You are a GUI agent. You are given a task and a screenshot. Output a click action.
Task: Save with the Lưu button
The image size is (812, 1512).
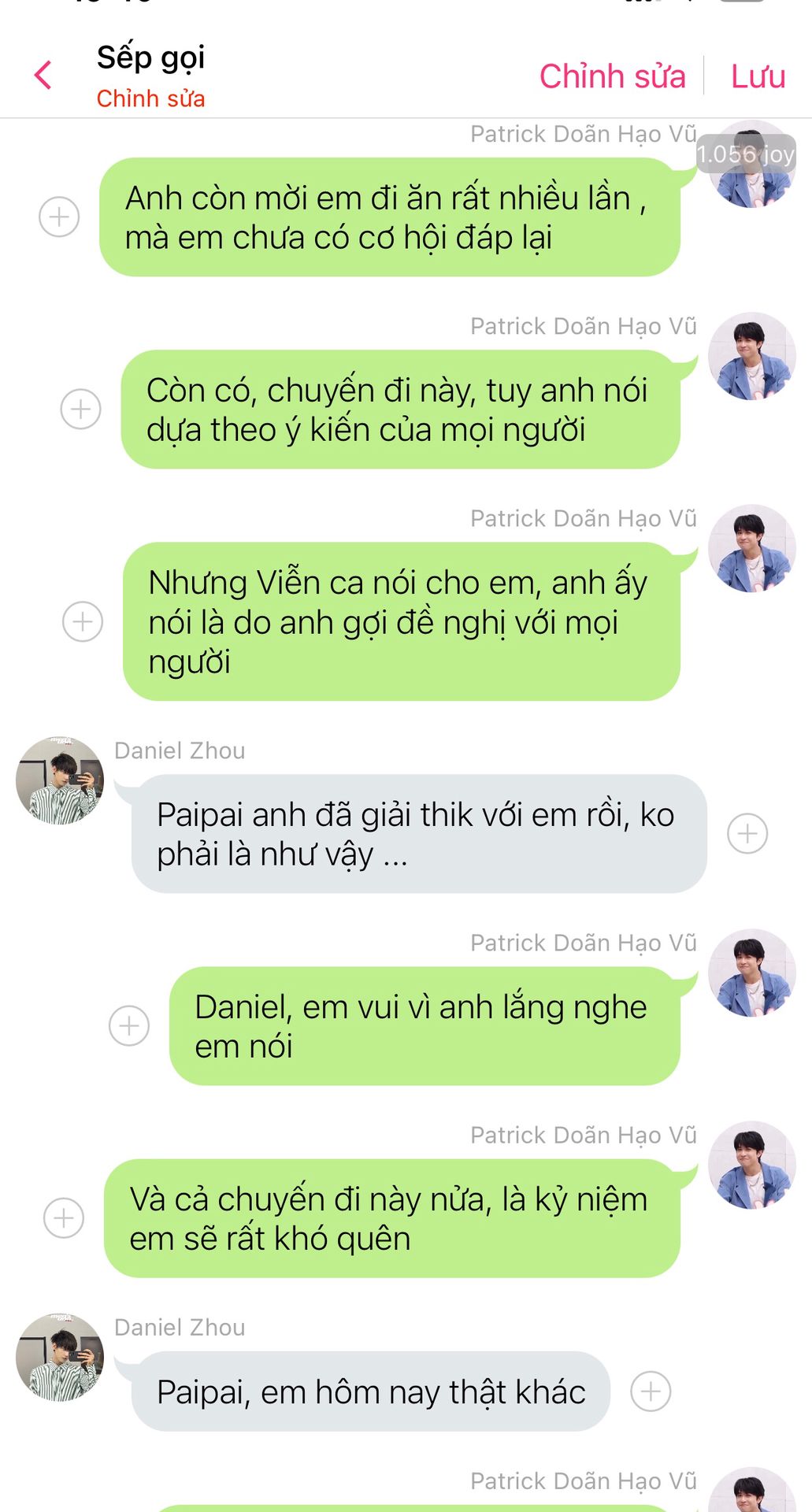click(758, 76)
